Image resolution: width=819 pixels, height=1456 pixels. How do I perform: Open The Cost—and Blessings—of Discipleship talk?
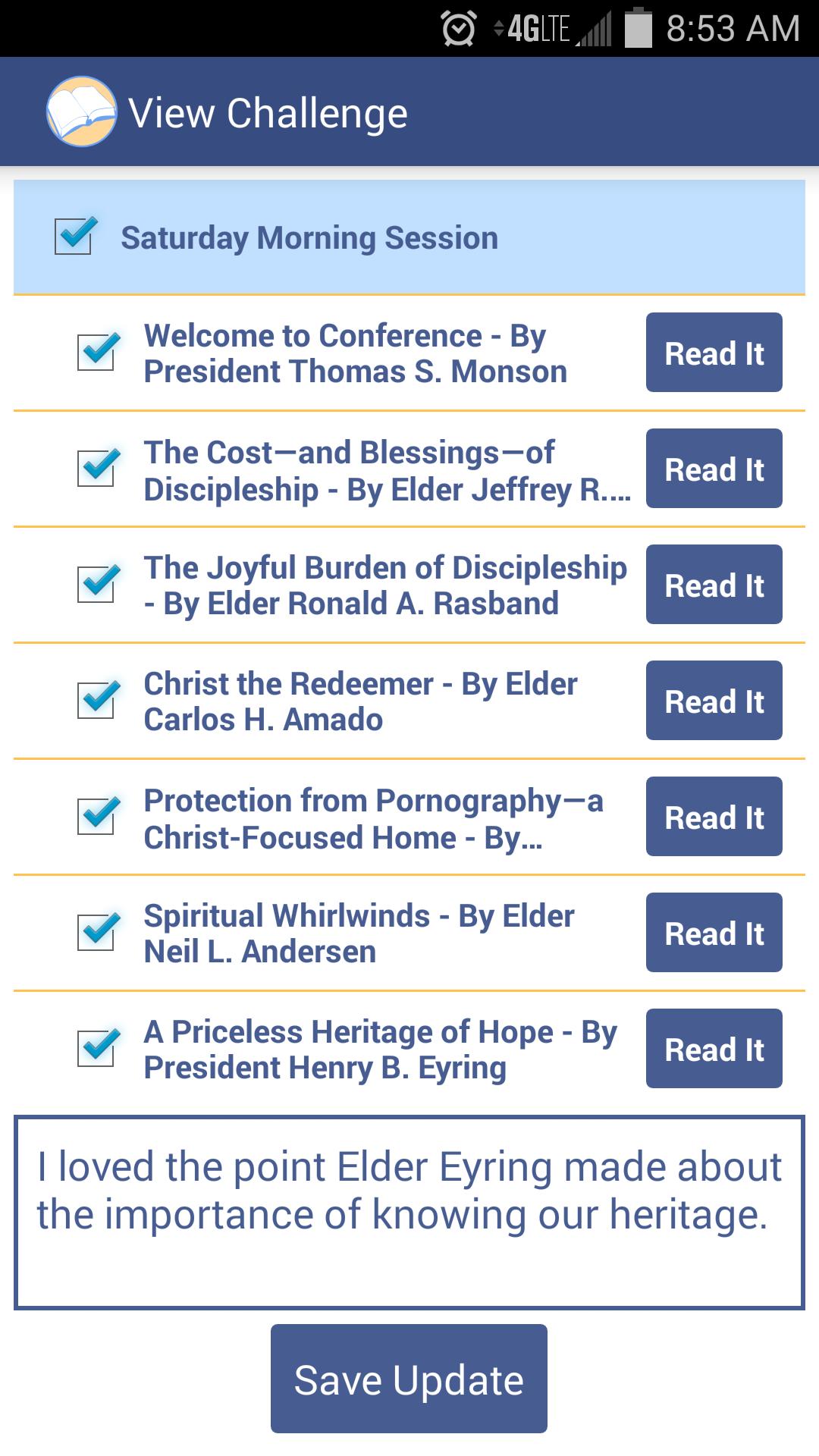(713, 468)
